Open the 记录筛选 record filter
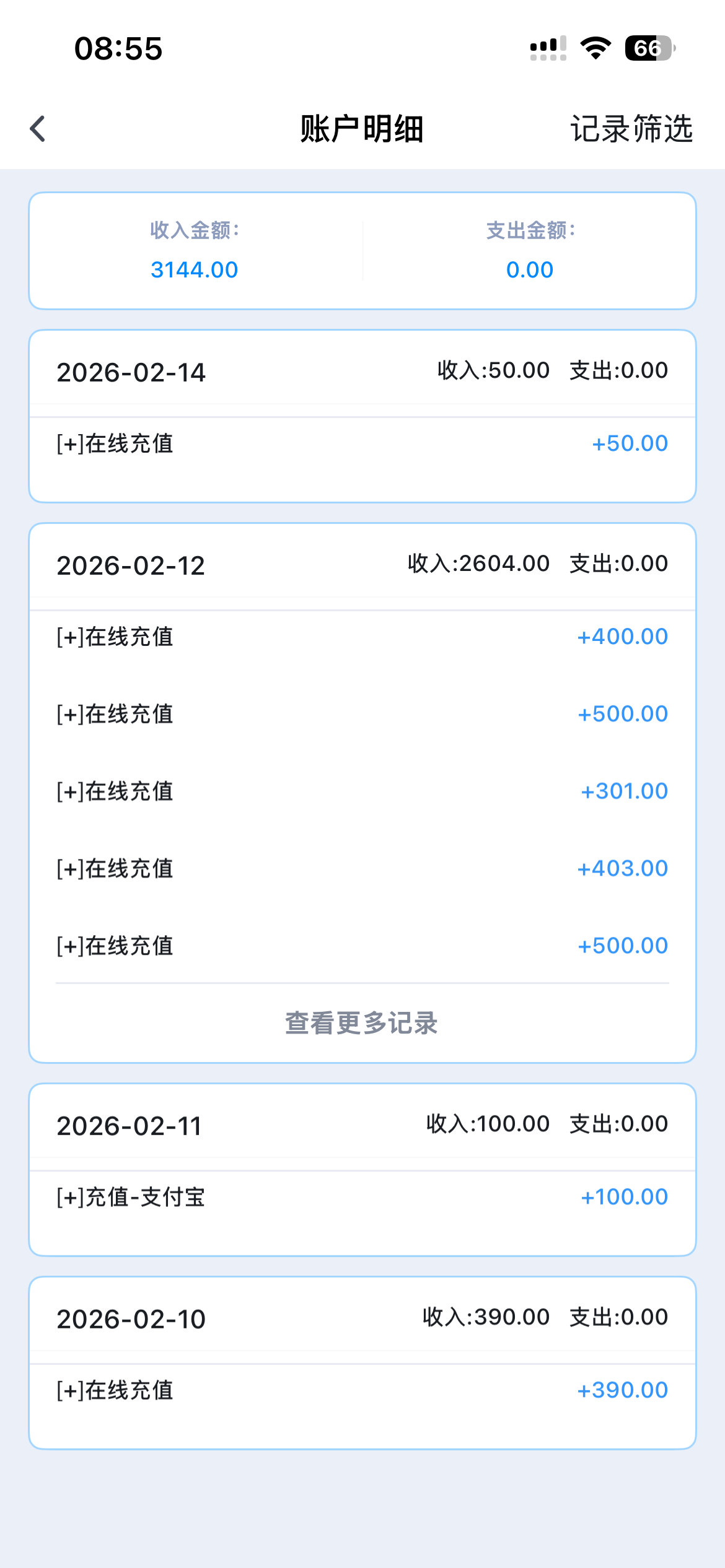725x1568 pixels. point(631,129)
